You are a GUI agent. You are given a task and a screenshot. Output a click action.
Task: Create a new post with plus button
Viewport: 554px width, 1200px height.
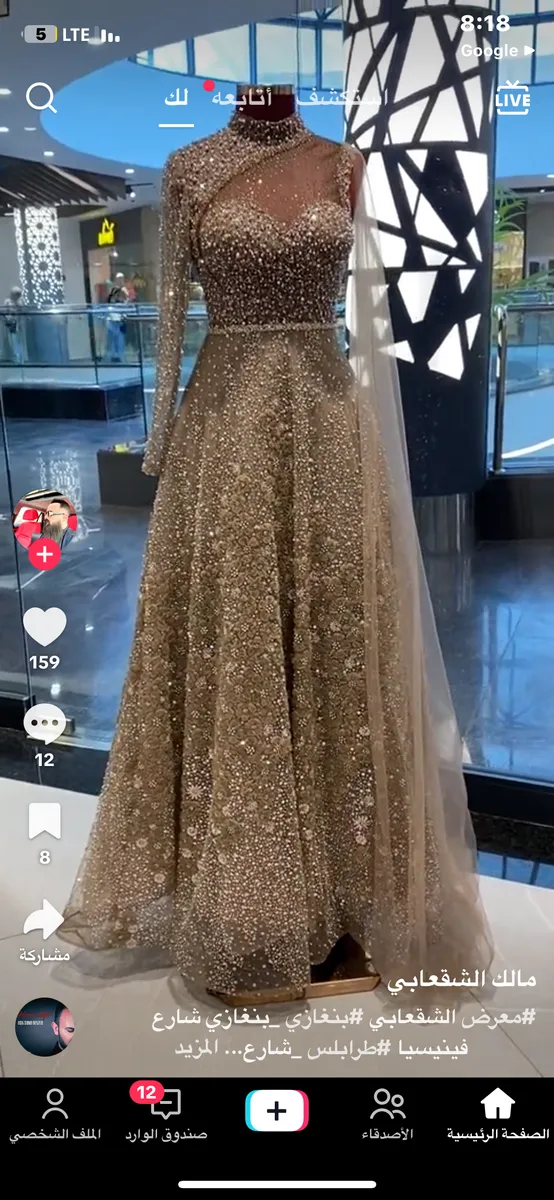click(277, 1111)
